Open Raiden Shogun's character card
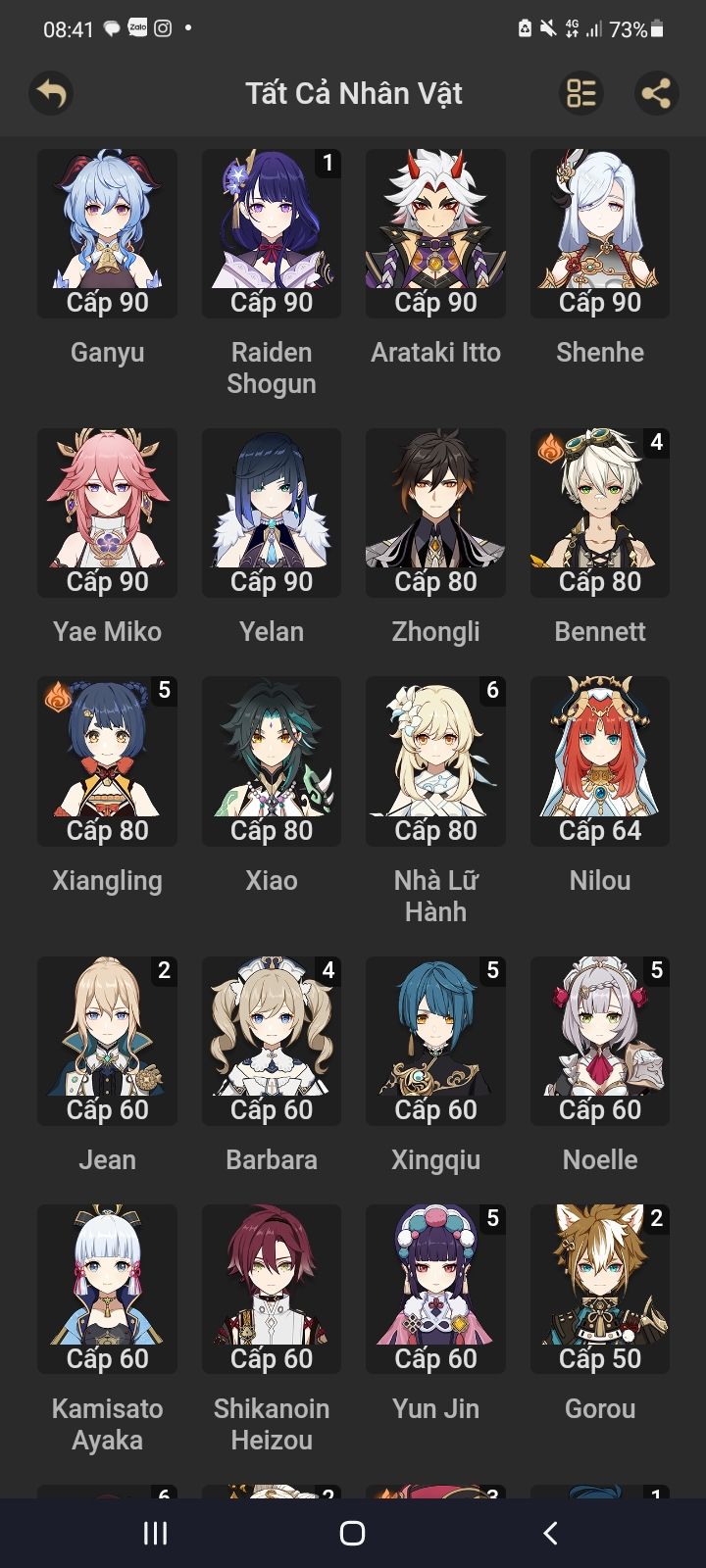 [x=272, y=233]
